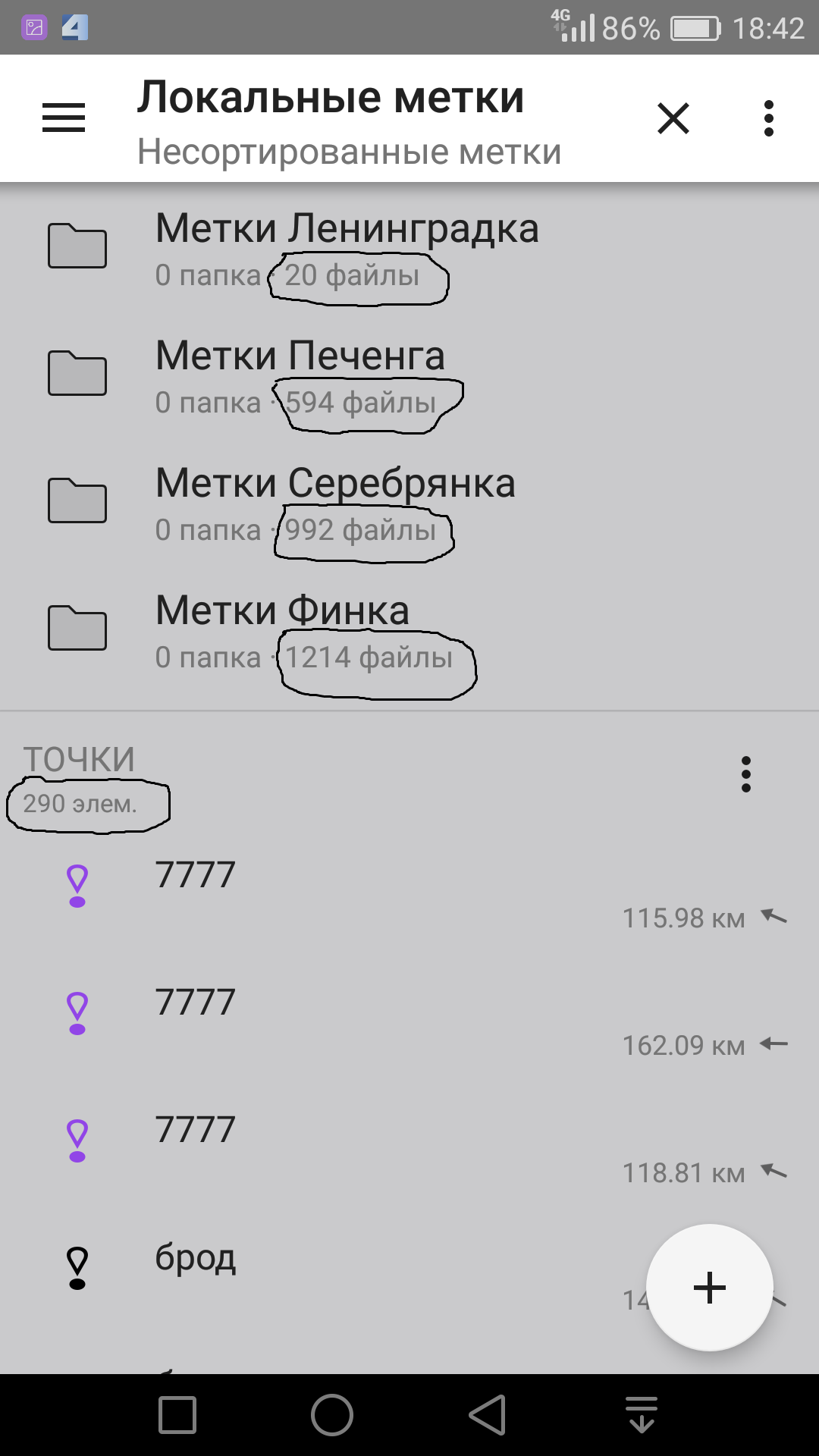Go to the home screen
The width and height of the screenshot is (819, 1456).
coord(332,1415)
